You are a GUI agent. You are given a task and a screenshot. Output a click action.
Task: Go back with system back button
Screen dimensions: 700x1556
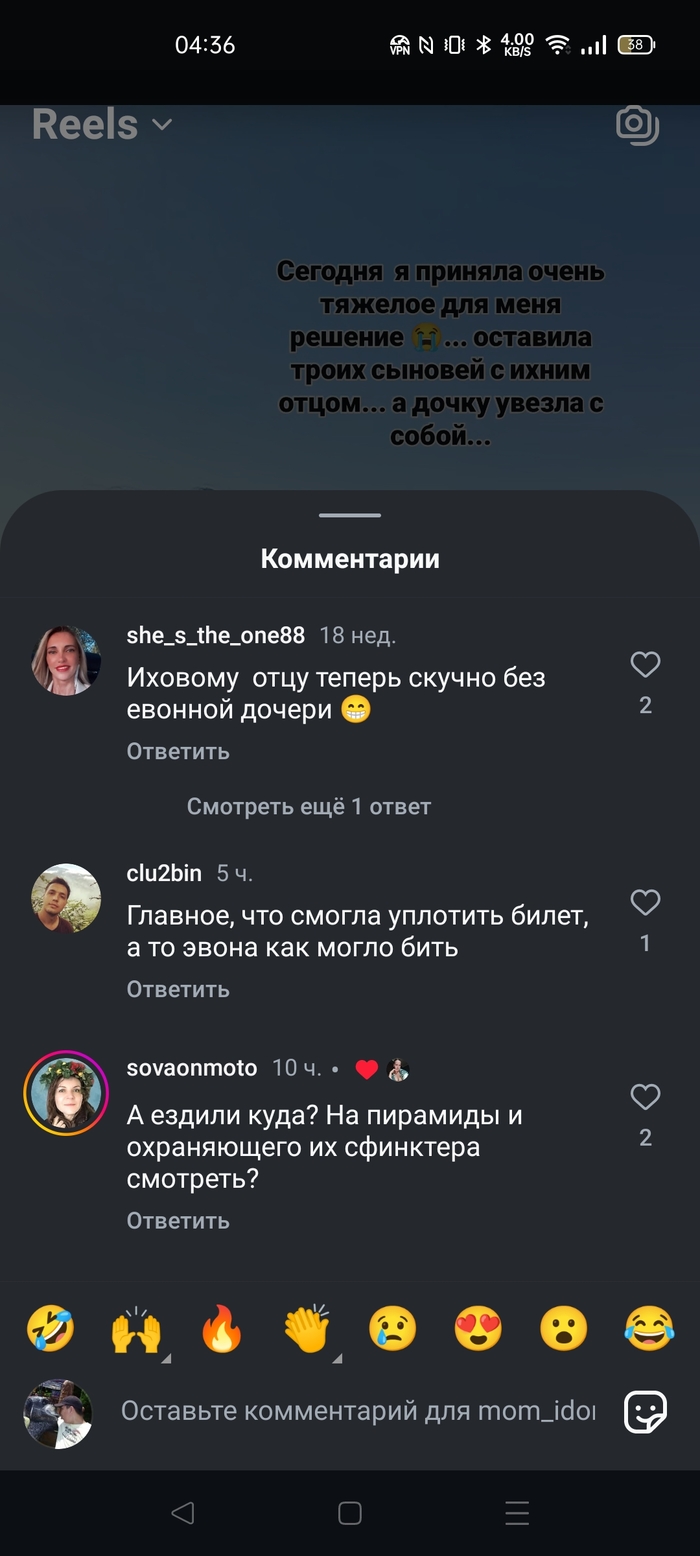coord(182,1513)
